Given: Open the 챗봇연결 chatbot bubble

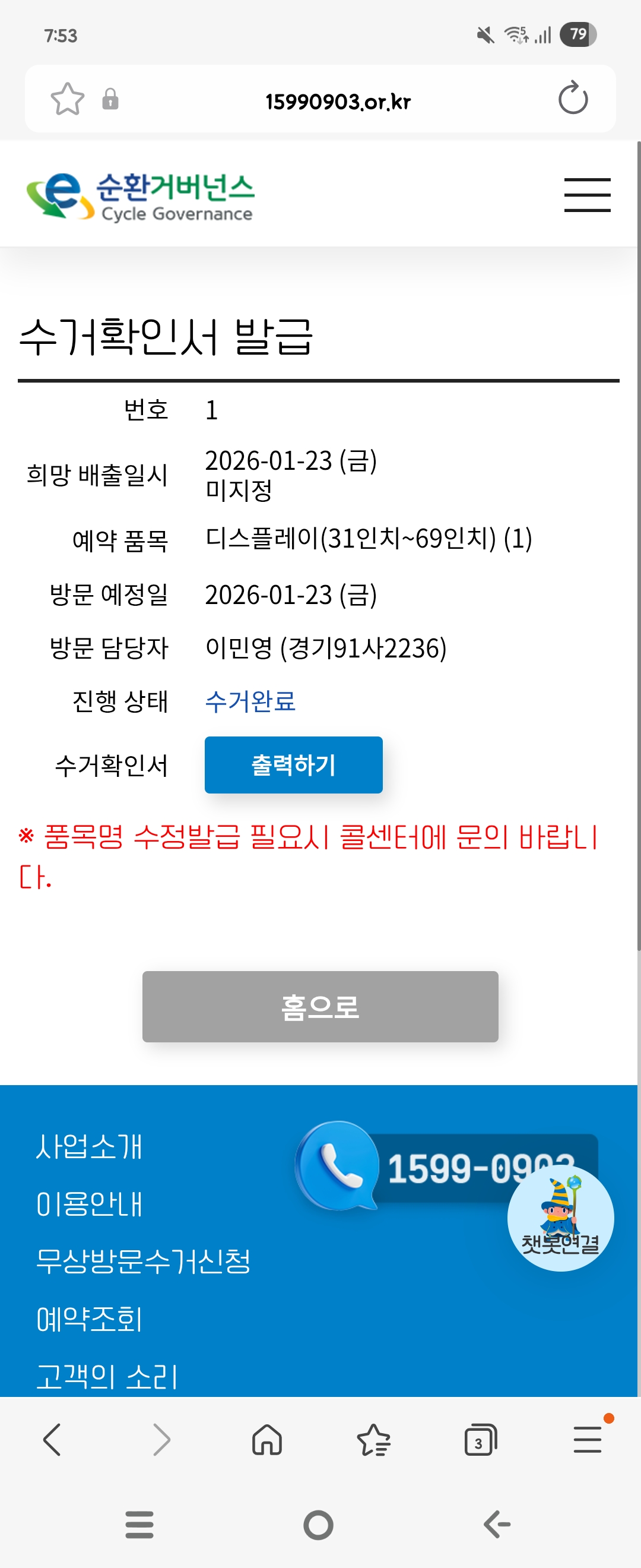Looking at the screenshot, I should coord(560,1219).
